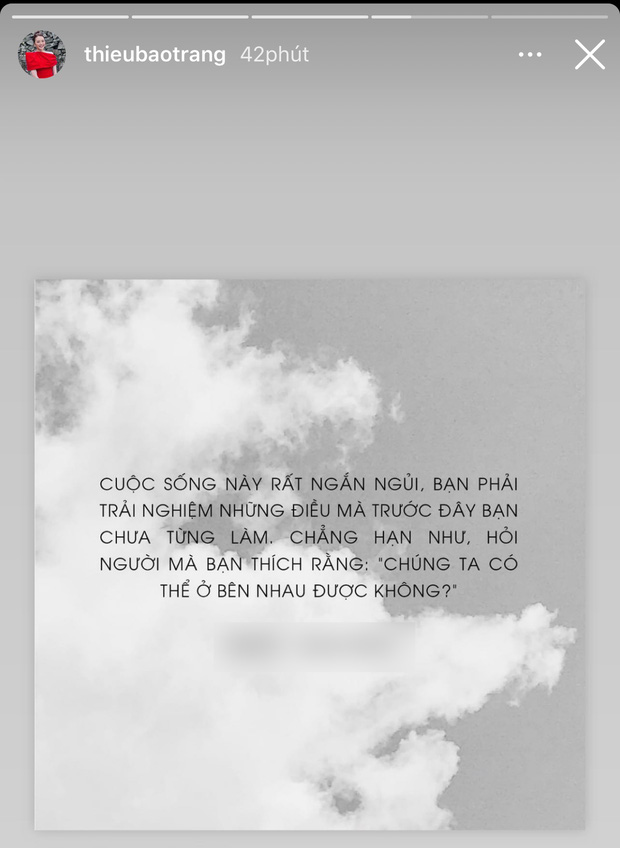
Task: Open the three-dot story options menu
Action: (530, 55)
